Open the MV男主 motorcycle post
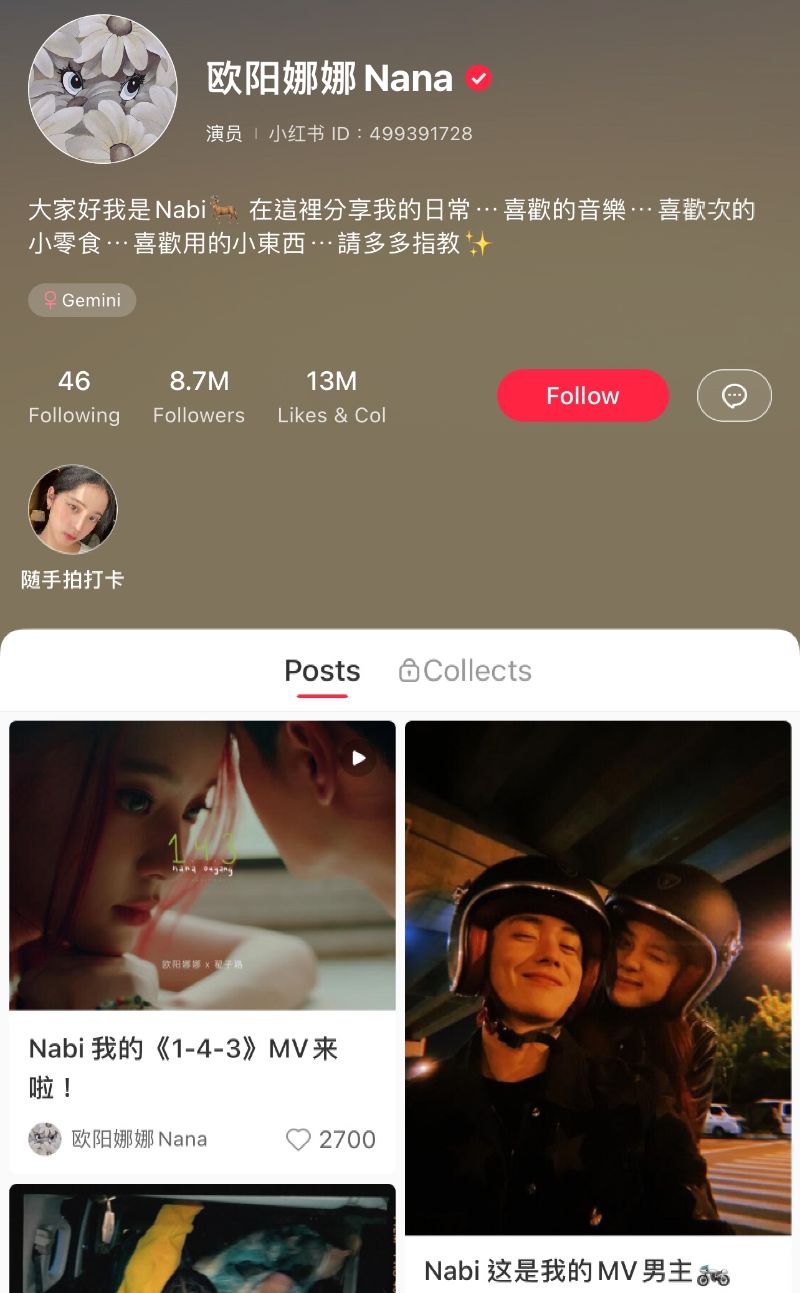The height and width of the screenshot is (1293, 800). point(597,978)
